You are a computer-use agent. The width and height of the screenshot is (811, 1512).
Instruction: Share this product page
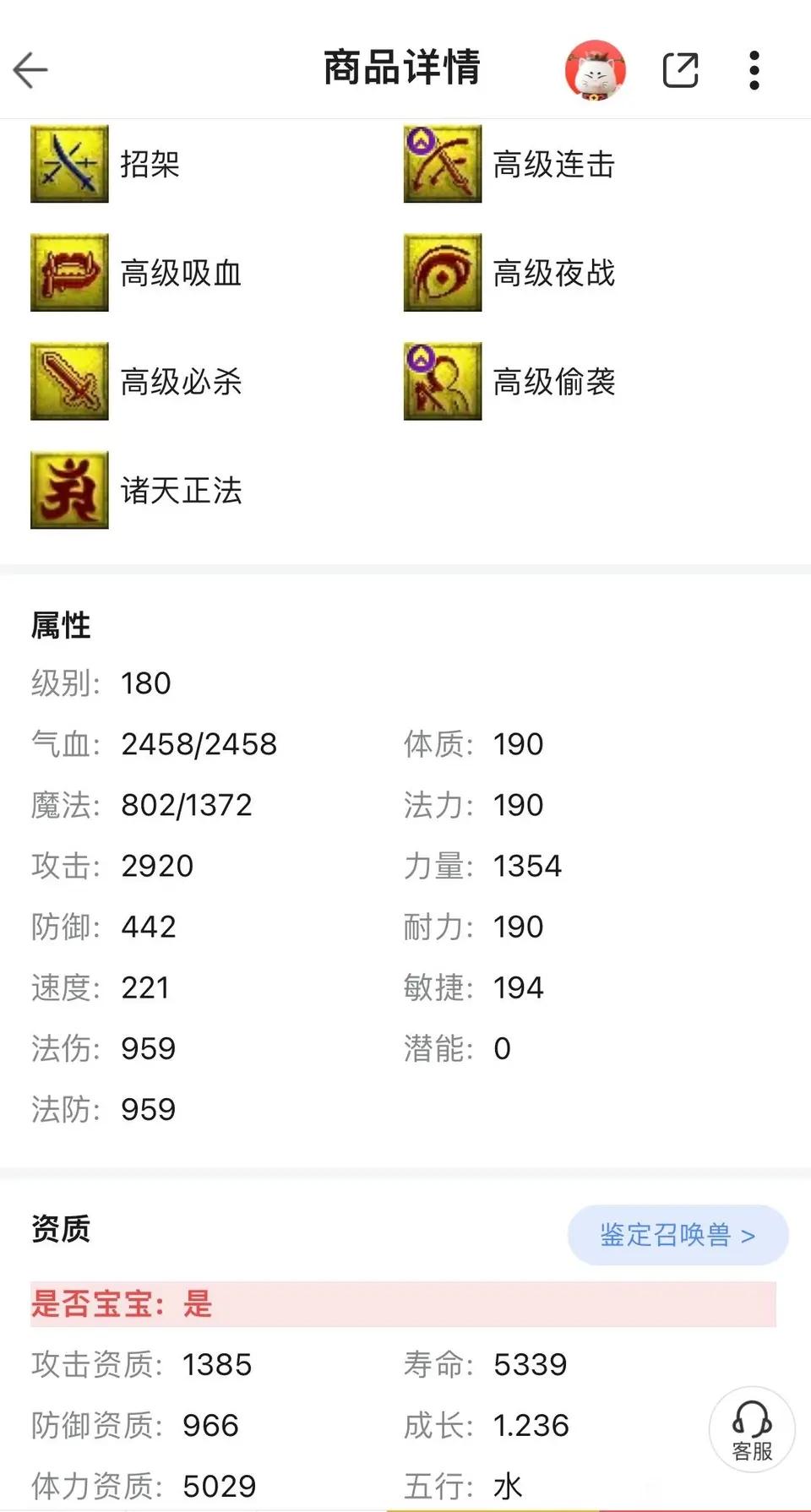(680, 70)
